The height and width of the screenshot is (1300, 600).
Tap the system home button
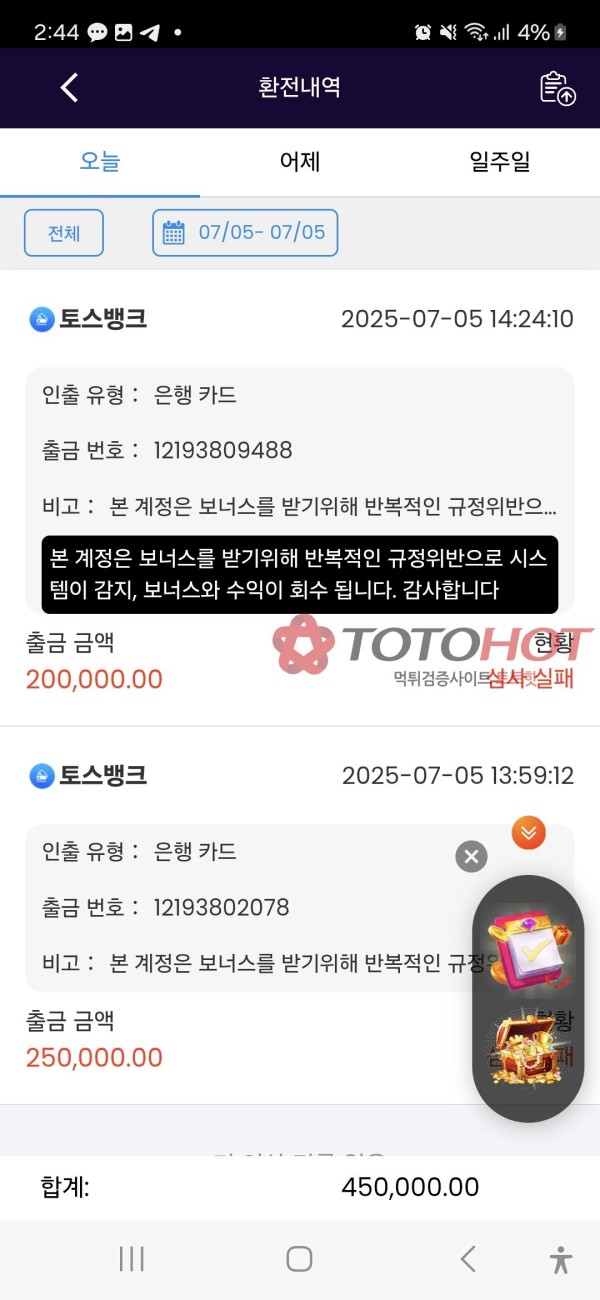tap(299, 1259)
